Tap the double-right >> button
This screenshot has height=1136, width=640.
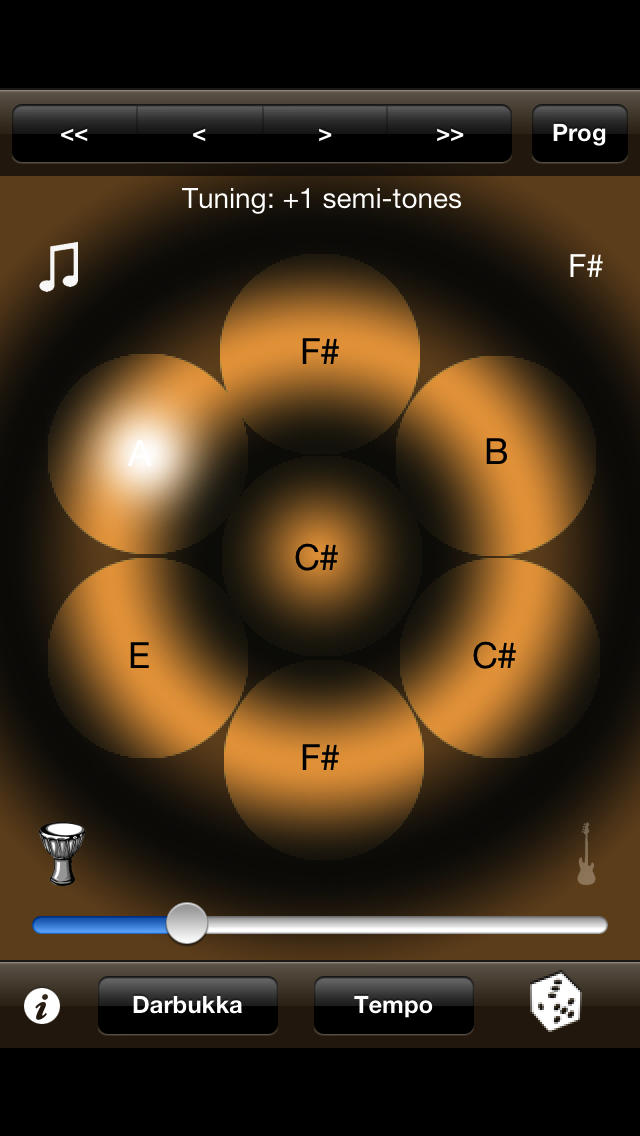(450, 134)
